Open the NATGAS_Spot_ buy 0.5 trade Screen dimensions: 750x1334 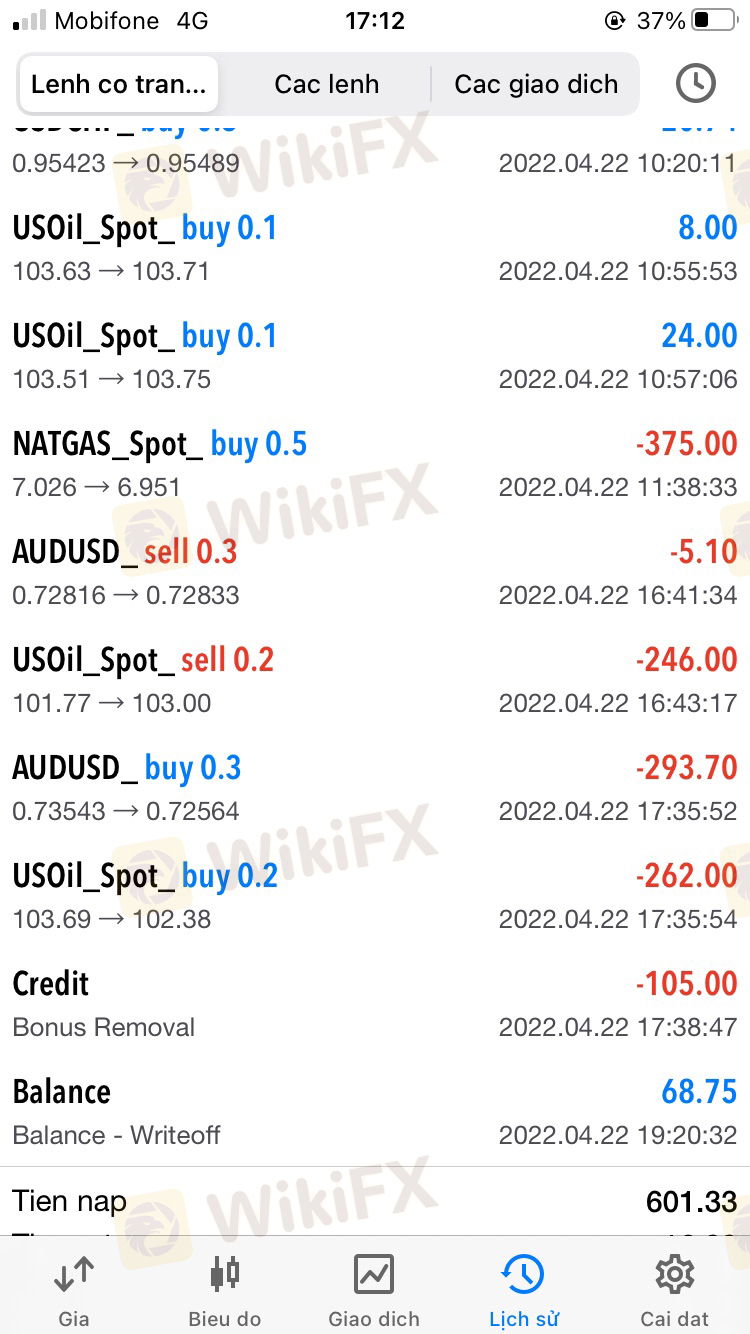pyautogui.click(x=375, y=464)
